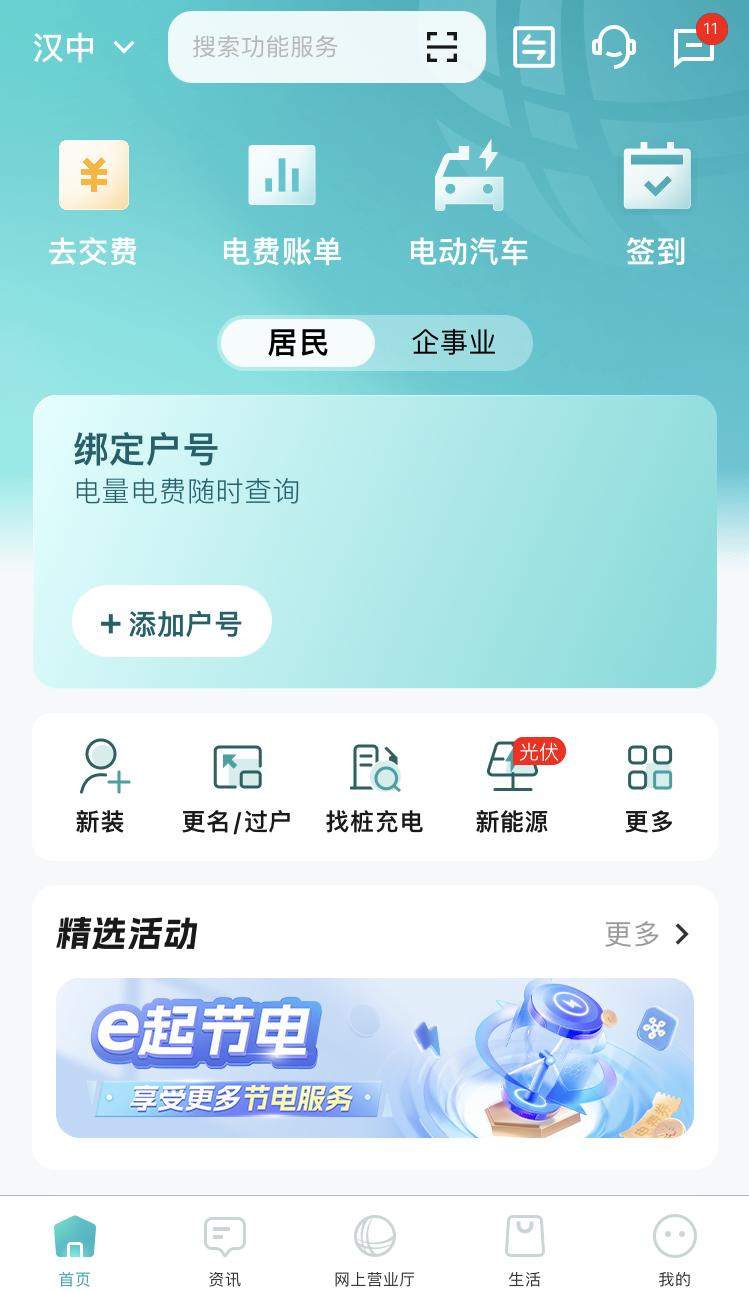
Task: Open 更多 services grid
Action: (649, 787)
